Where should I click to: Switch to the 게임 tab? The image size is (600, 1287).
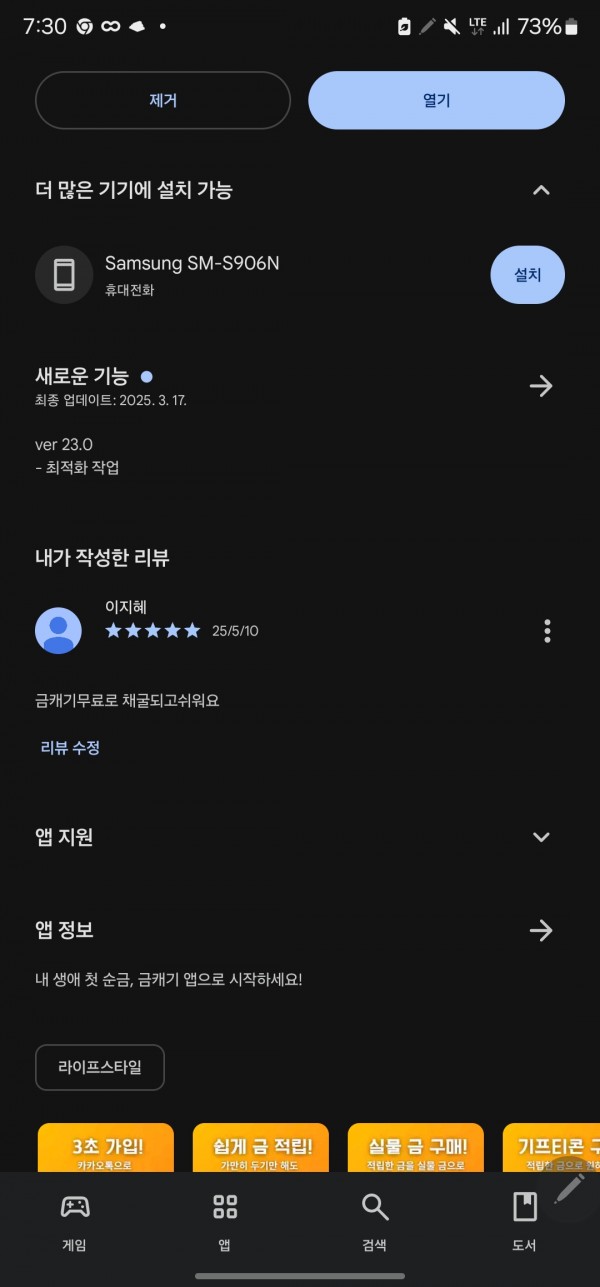click(75, 1221)
